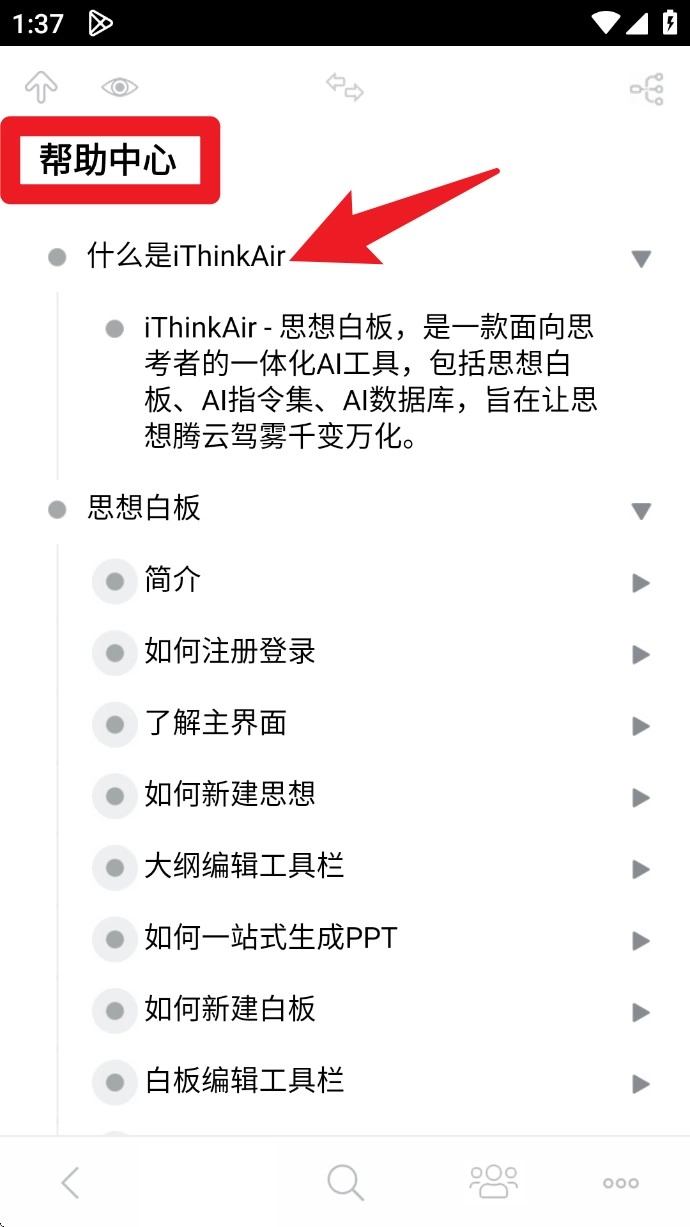Image resolution: width=690 pixels, height=1227 pixels.
Task: Expand the 如何注册登录 item
Action: (x=642, y=655)
